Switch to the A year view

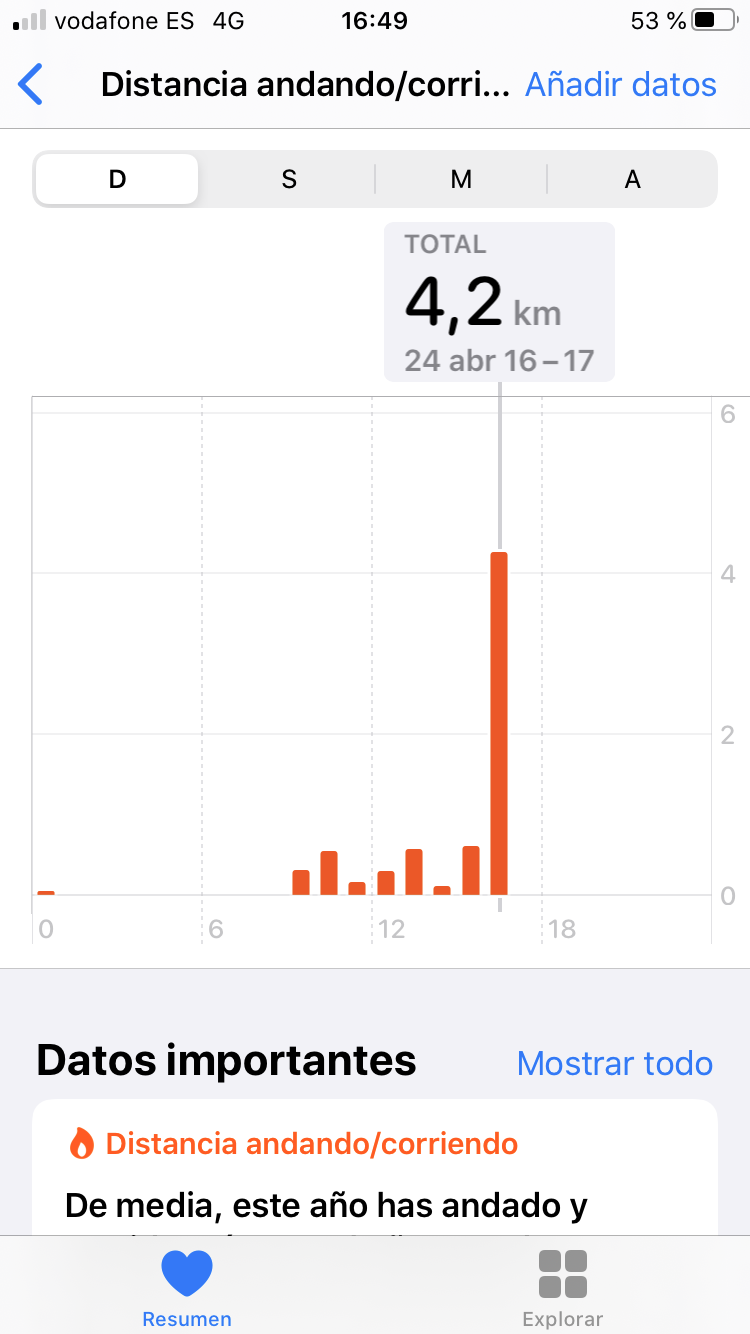[x=632, y=179]
